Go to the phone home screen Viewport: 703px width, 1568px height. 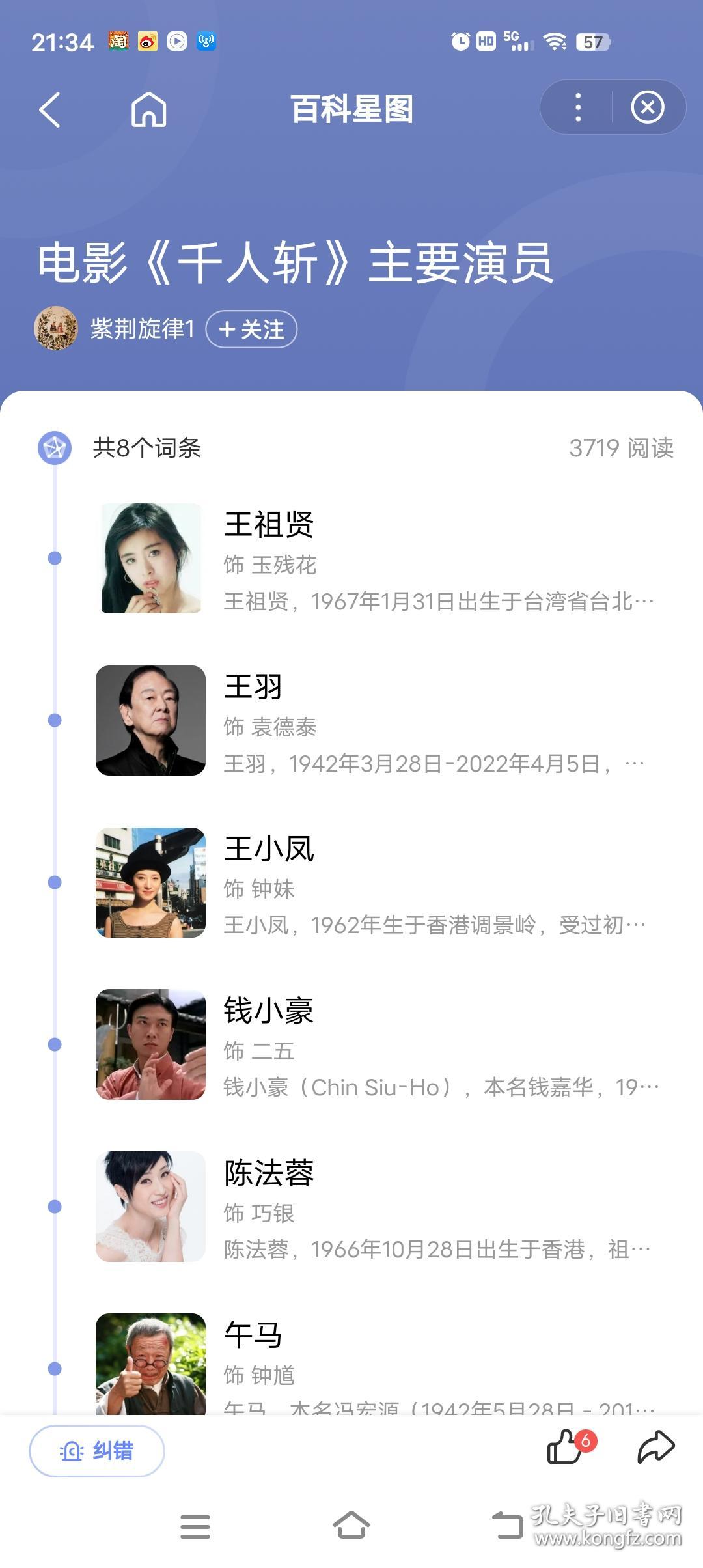pos(351,1526)
